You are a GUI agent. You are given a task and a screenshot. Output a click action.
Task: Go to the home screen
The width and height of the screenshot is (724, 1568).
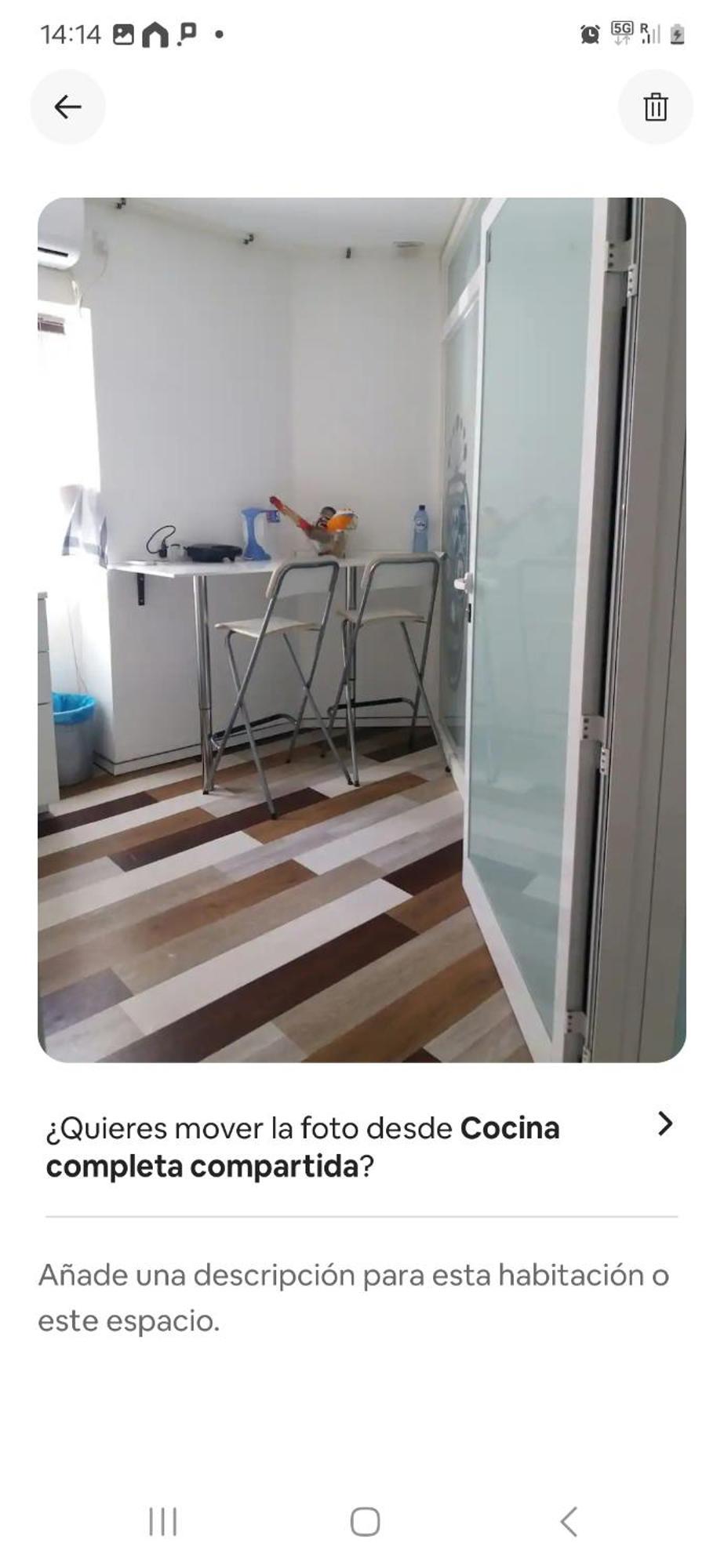pyautogui.click(x=365, y=1522)
